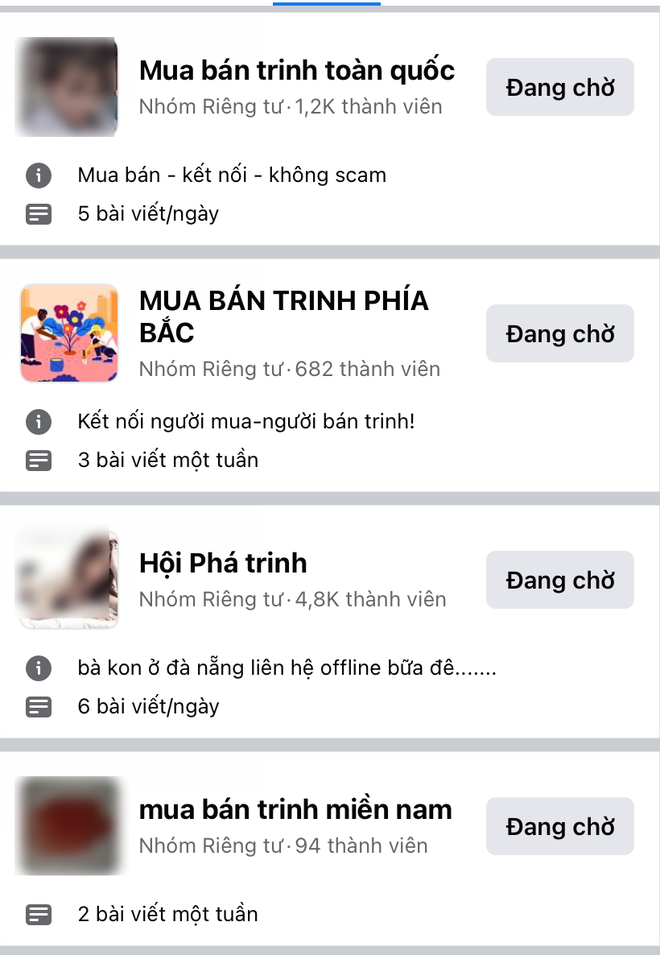Open the mua bán trinh miền nam group row
This screenshot has width=660, height=955.
295,809
